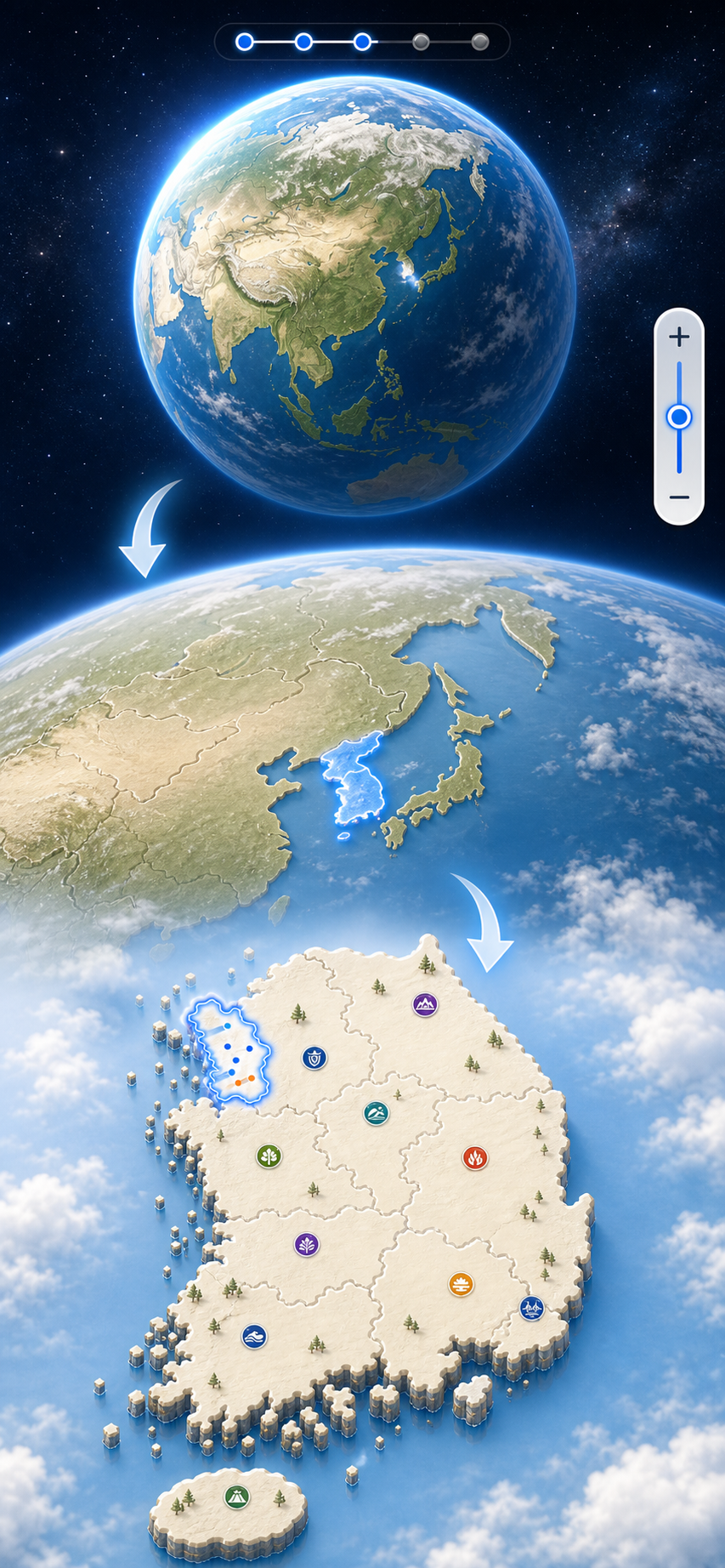Jump to the second step dot
The image size is (725, 1568).
303,42
